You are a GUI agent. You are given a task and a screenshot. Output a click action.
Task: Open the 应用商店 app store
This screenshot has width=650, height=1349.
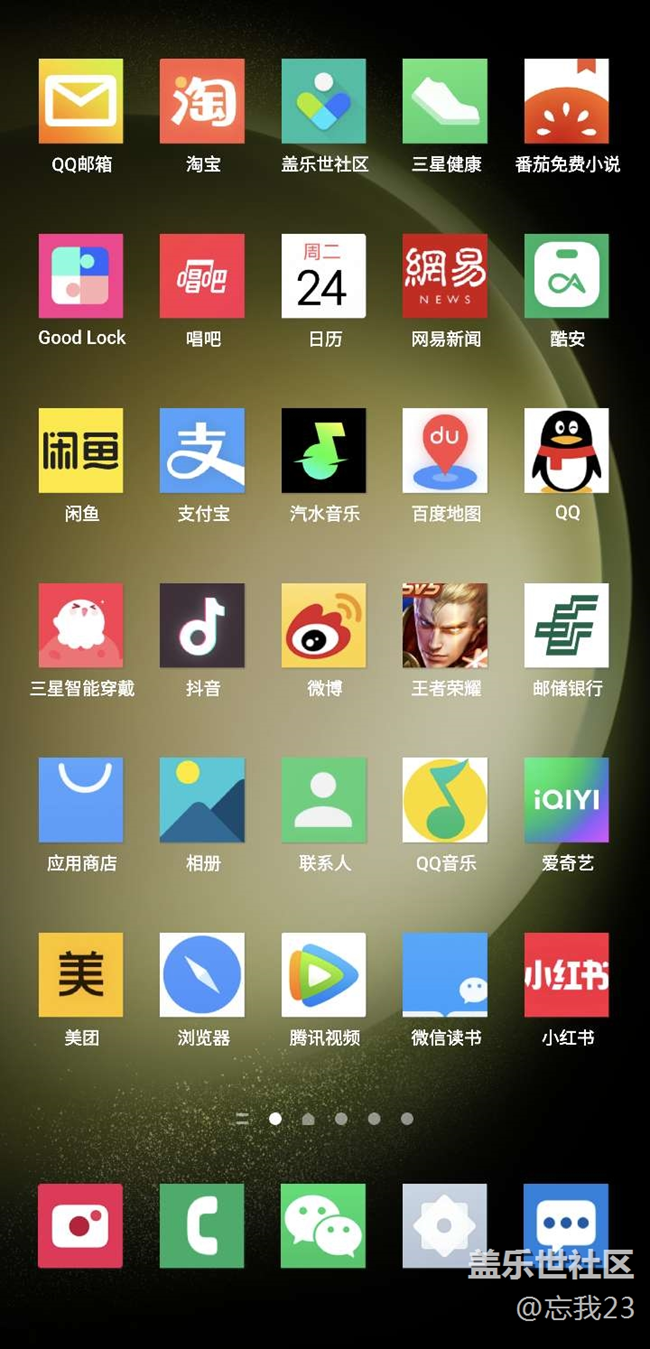(x=81, y=800)
